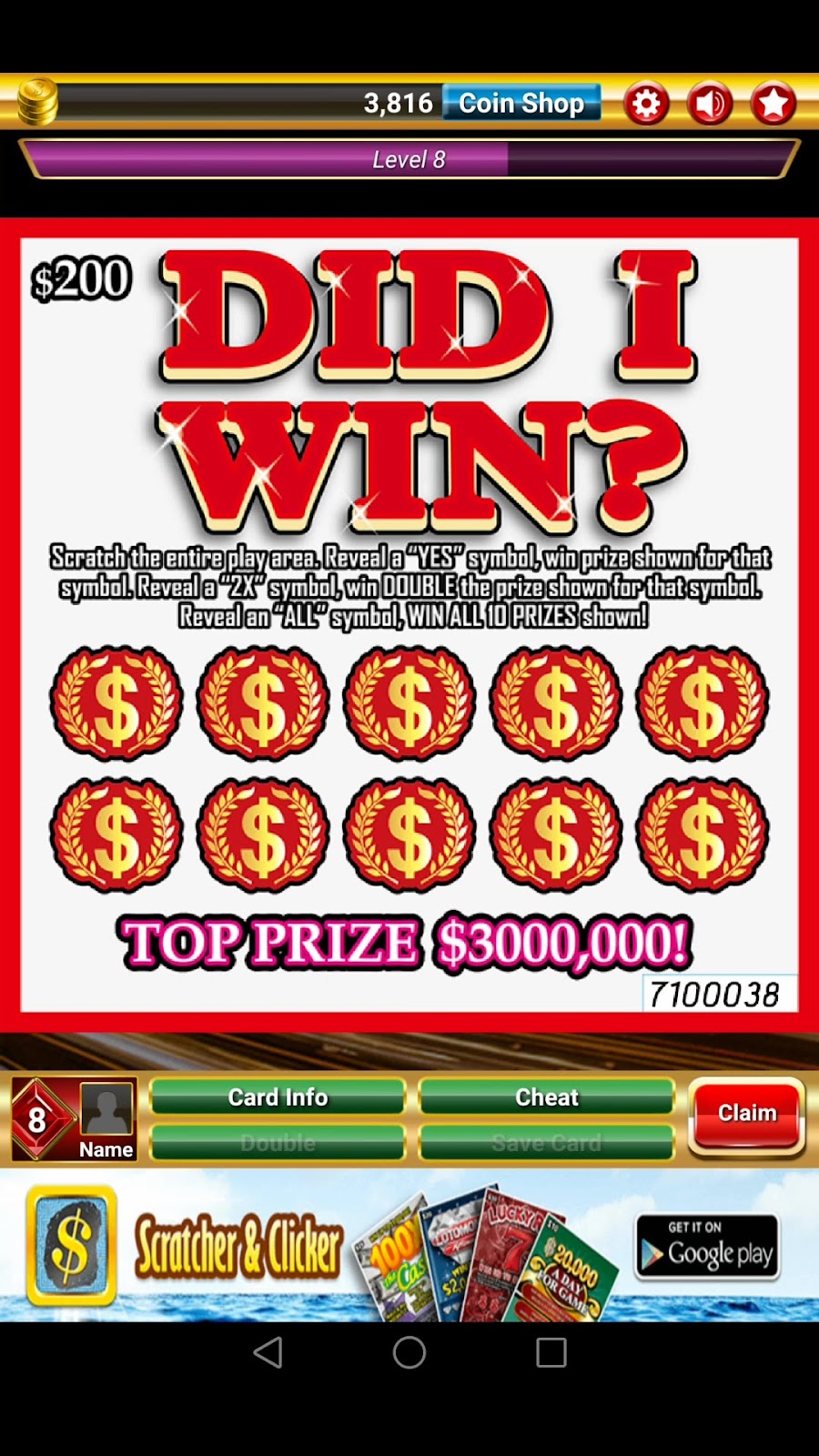Tap the red star icon
819x1456 pixels.
[773, 103]
